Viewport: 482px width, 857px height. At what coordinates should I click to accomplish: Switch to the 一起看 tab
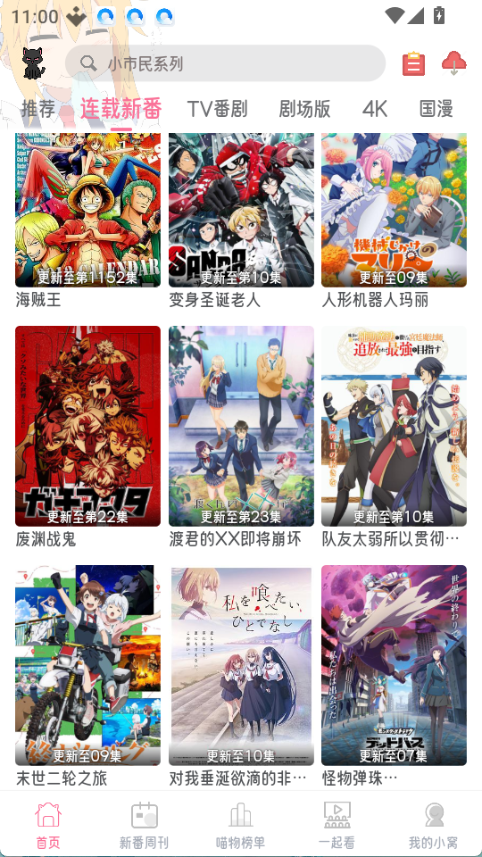pos(337,825)
